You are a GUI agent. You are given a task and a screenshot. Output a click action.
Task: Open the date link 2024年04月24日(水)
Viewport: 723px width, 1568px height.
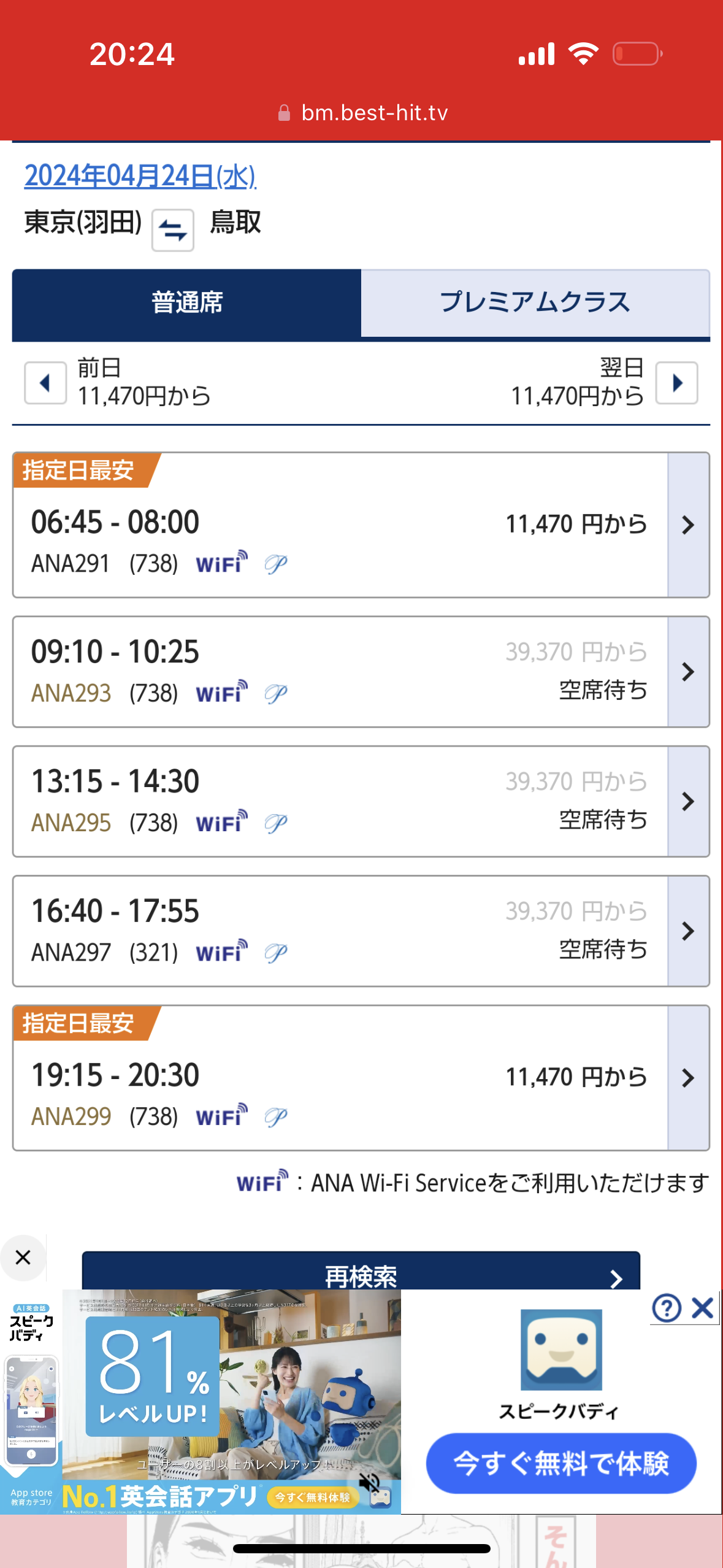click(140, 176)
